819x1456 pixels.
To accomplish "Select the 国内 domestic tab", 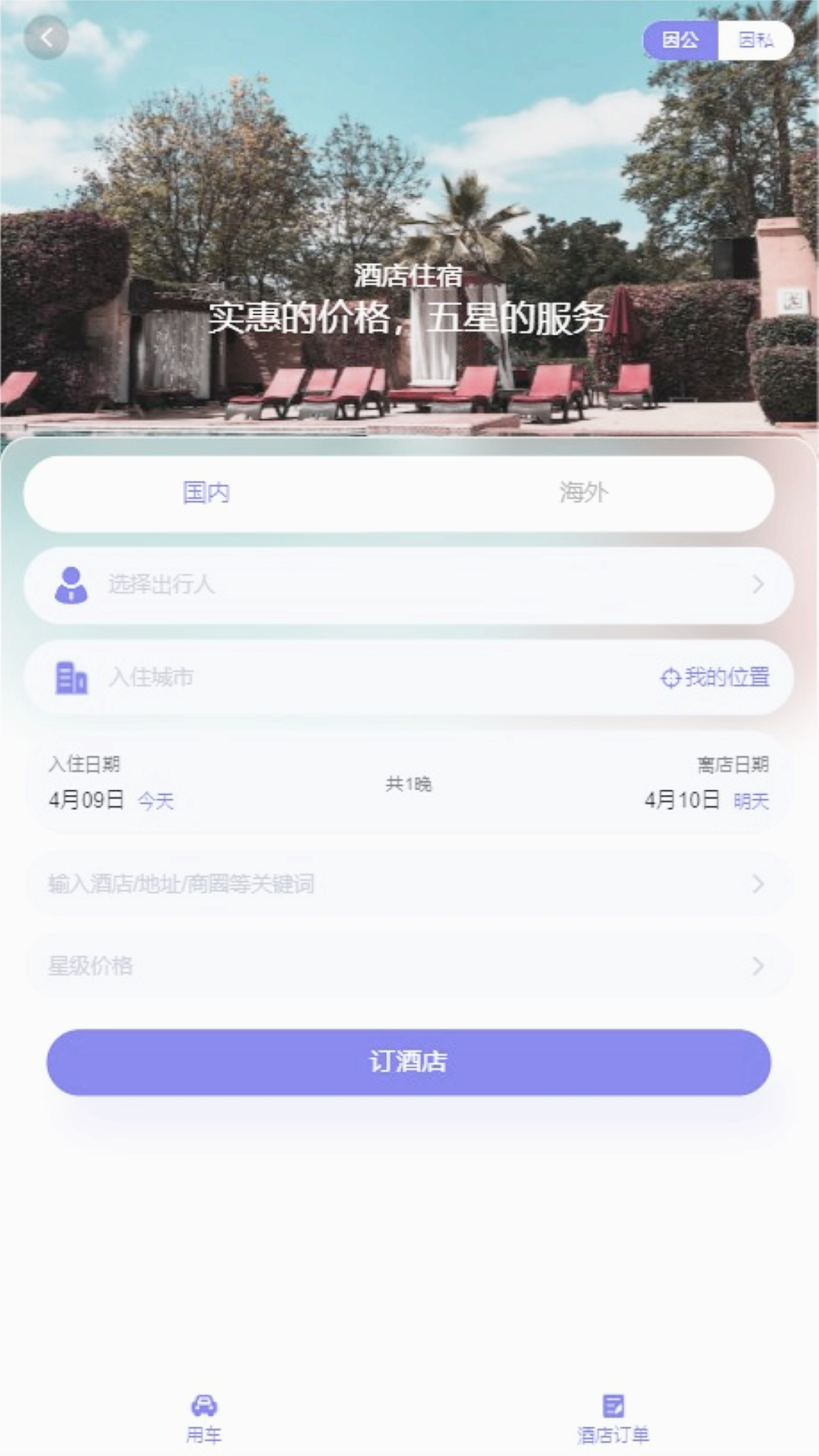I will click(x=206, y=493).
